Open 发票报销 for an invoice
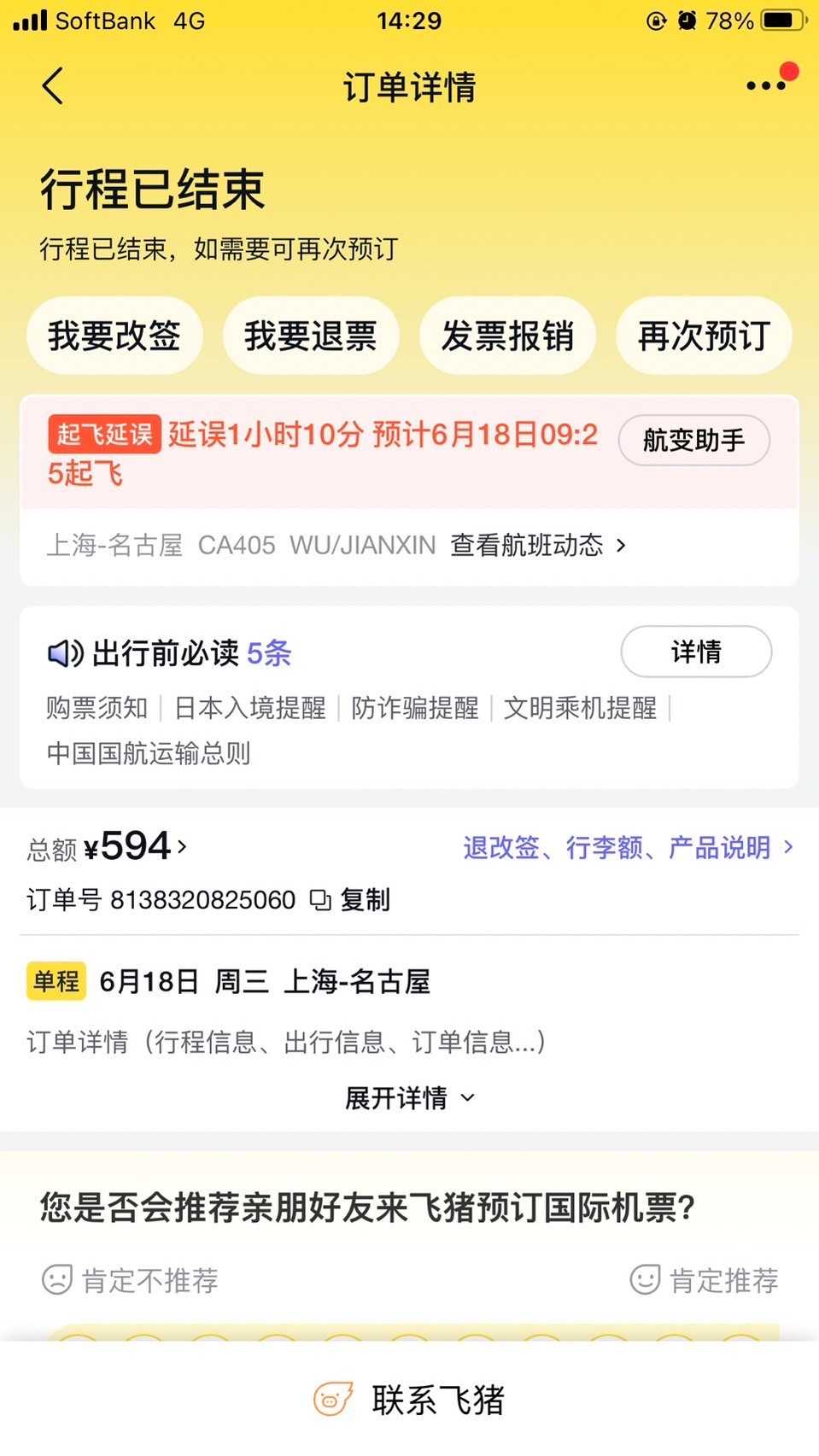 point(507,336)
